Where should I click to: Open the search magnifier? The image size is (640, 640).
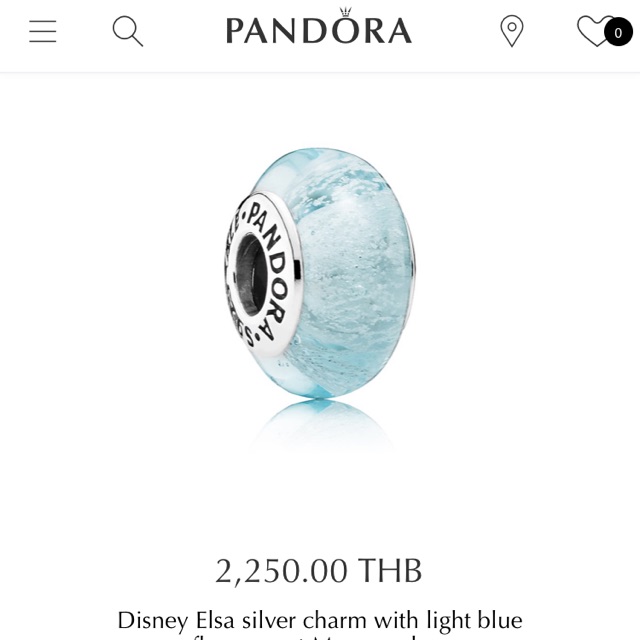(128, 31)
